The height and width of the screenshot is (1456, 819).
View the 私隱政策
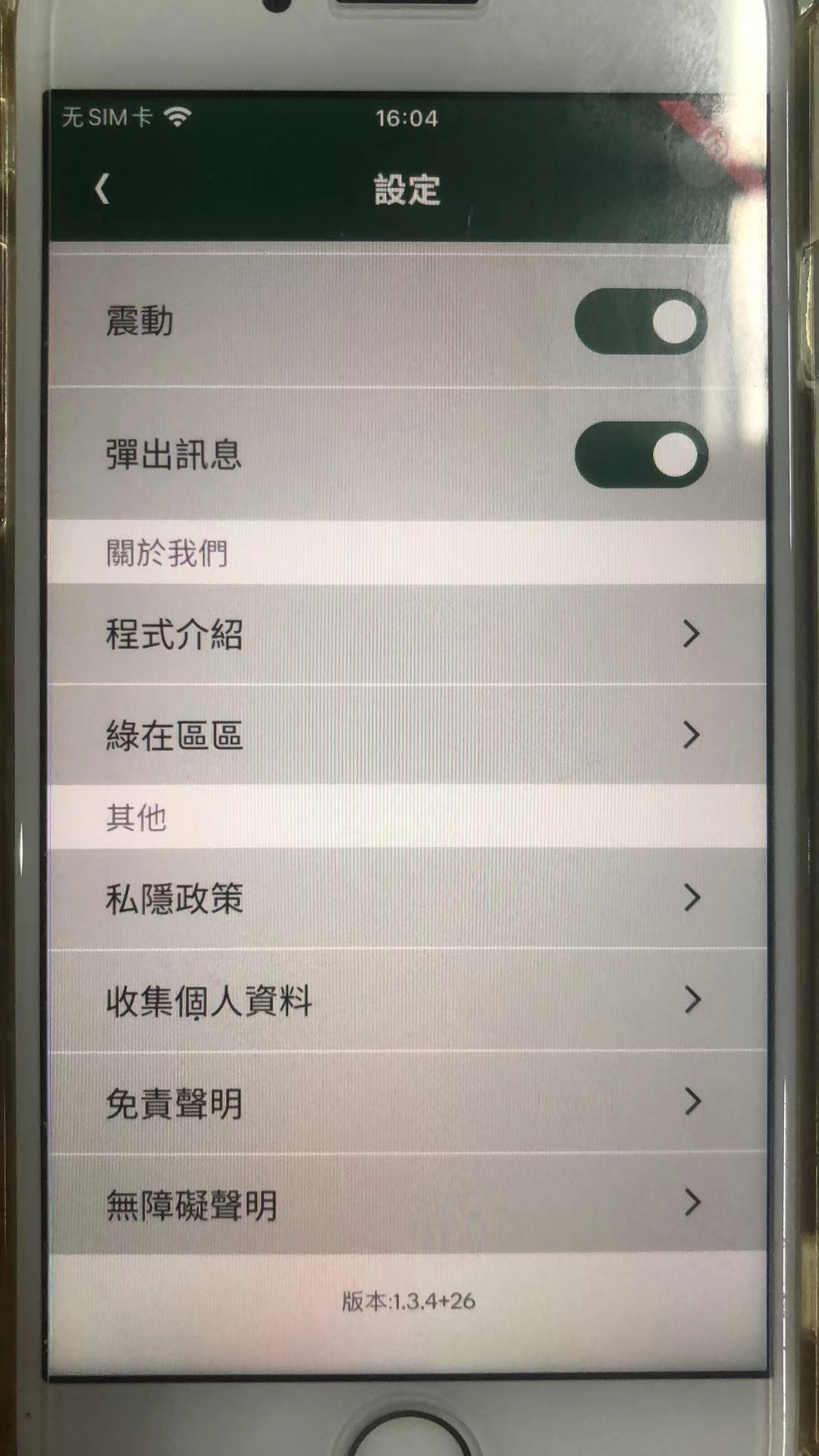pyautogui.click(x=406, y=898)
